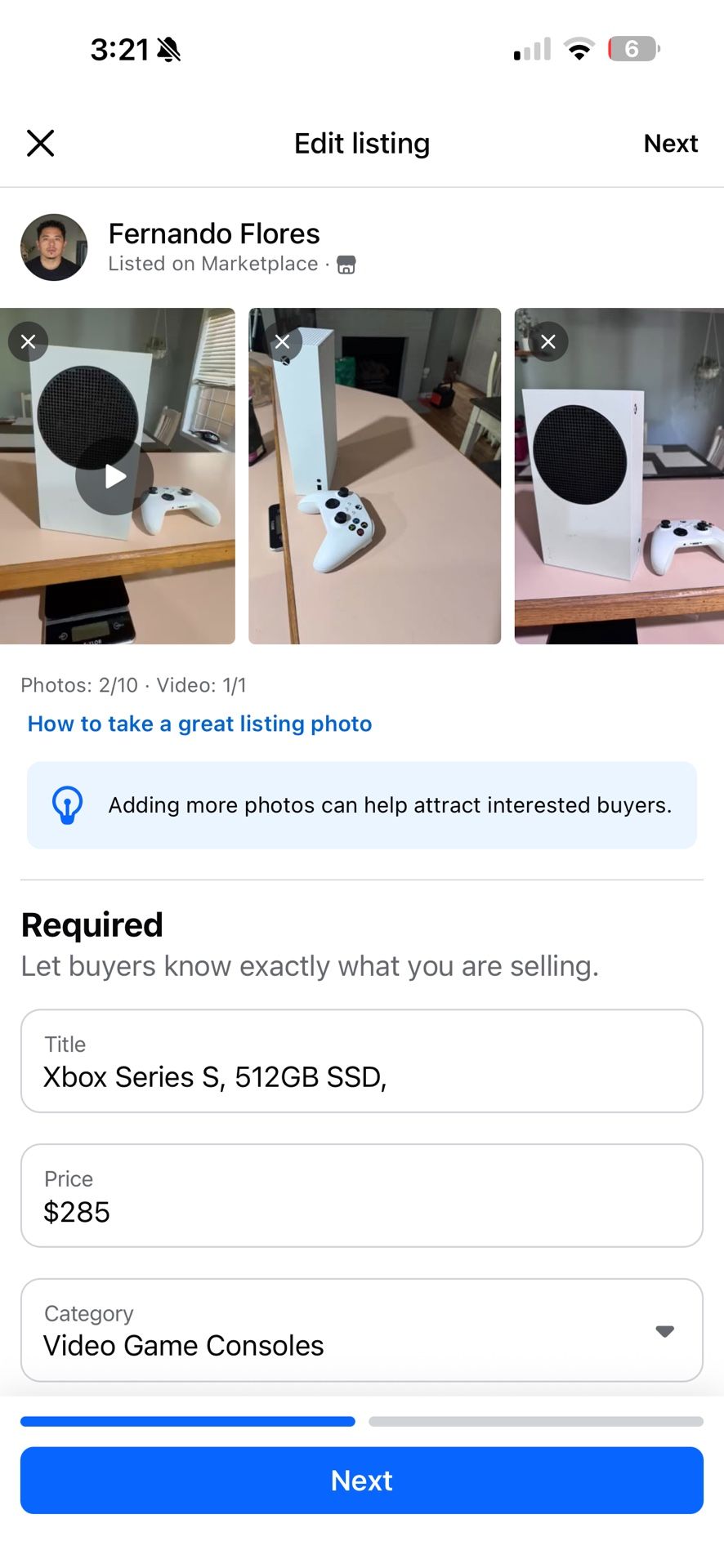Collapse the Category dropdown arrow
The height and width of the screenshot is (1568, 724).
pyautogui.click(x=664, y=1330)
